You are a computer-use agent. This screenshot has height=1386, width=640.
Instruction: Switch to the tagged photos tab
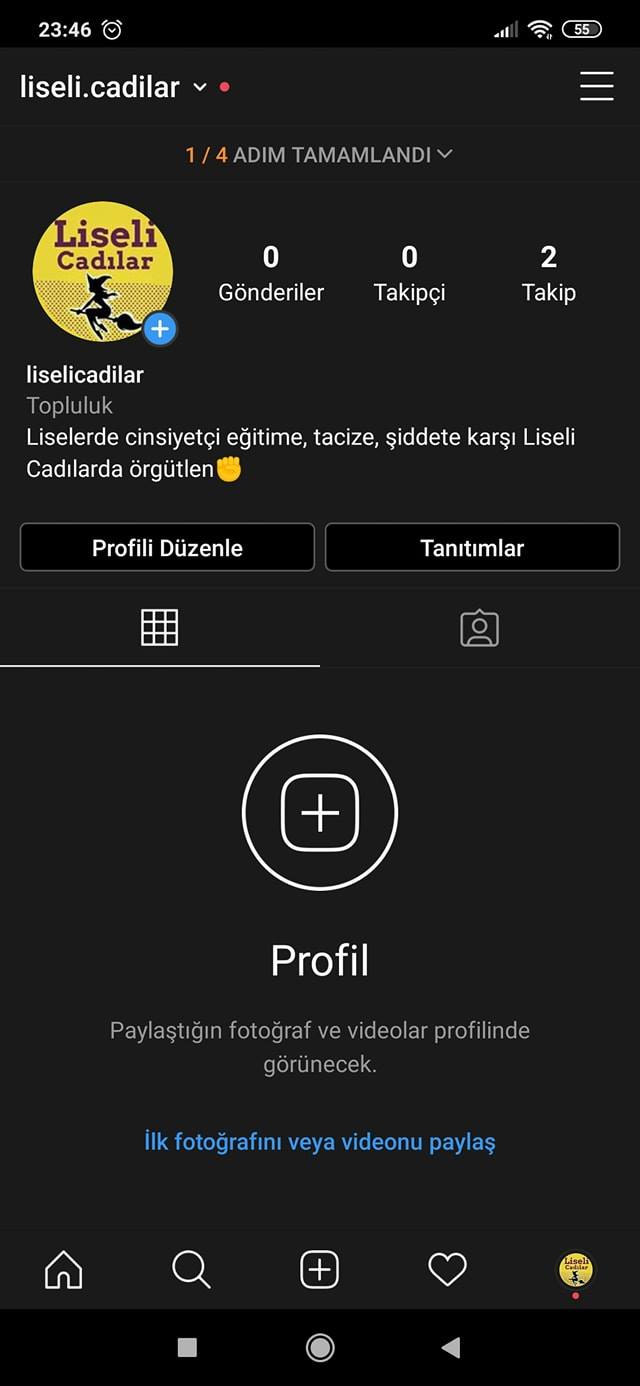(480, 628)
